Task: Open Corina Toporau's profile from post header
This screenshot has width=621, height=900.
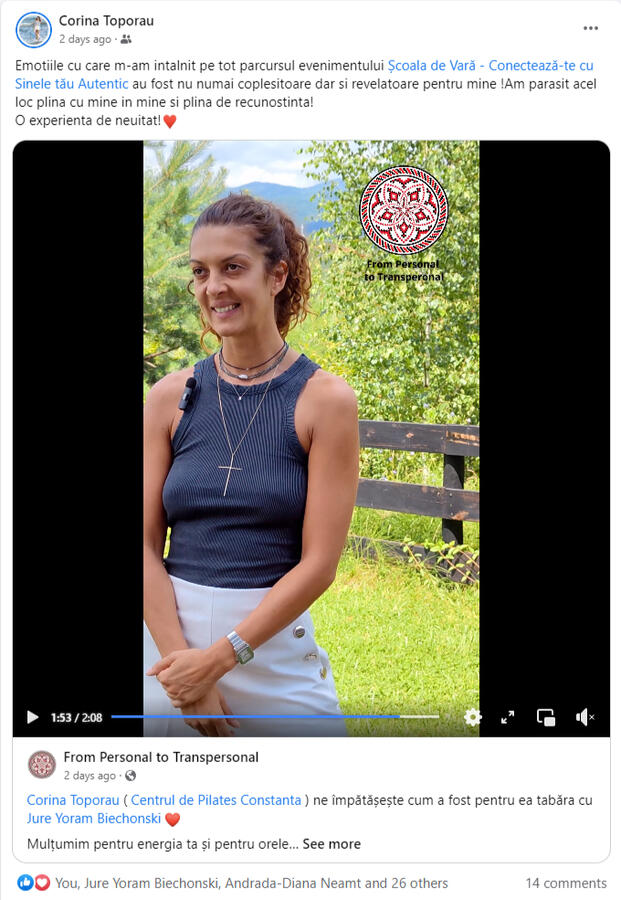Action: (106, 20)
